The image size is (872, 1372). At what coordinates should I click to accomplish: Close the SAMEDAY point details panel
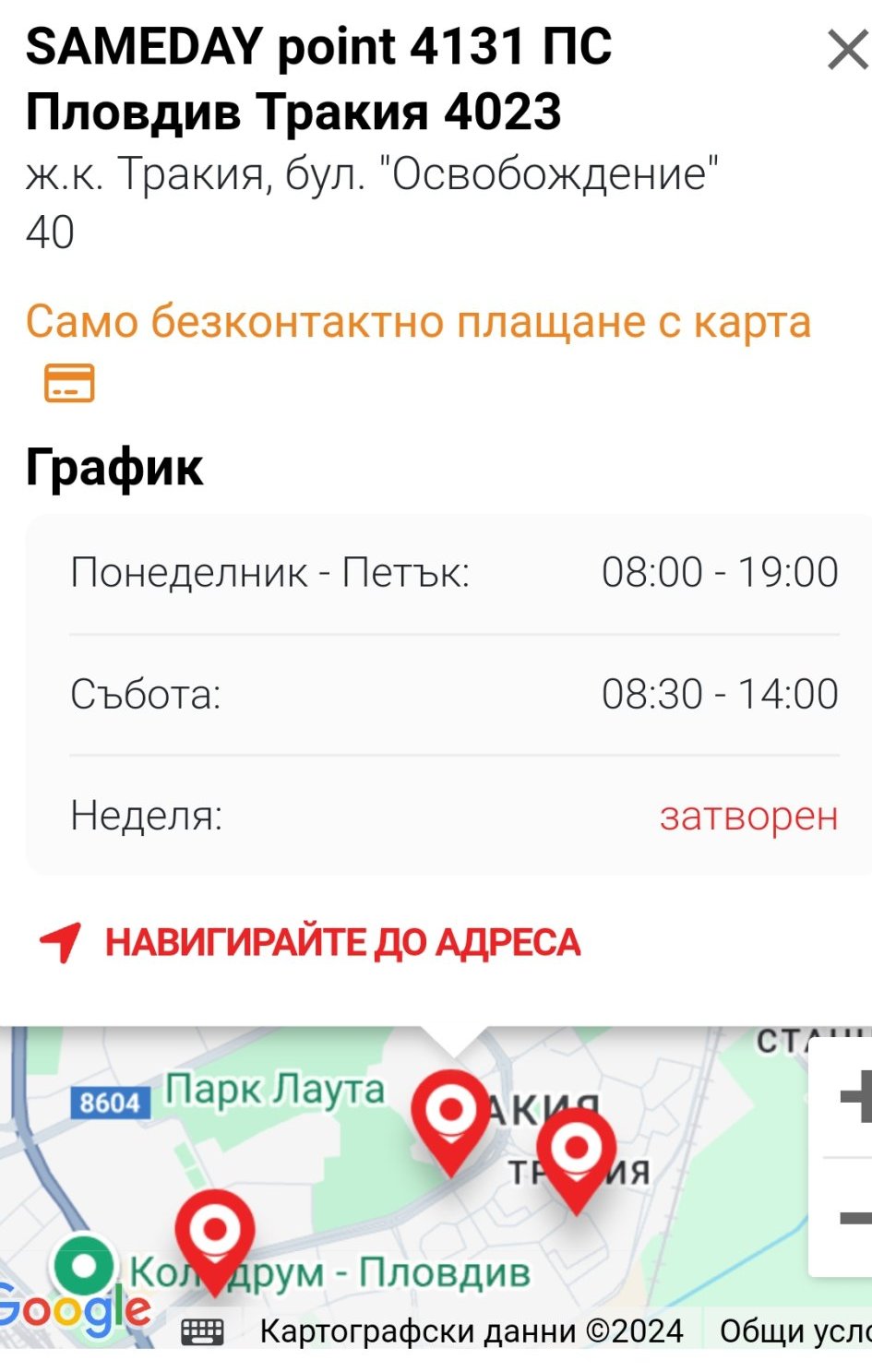pos(846,50)
